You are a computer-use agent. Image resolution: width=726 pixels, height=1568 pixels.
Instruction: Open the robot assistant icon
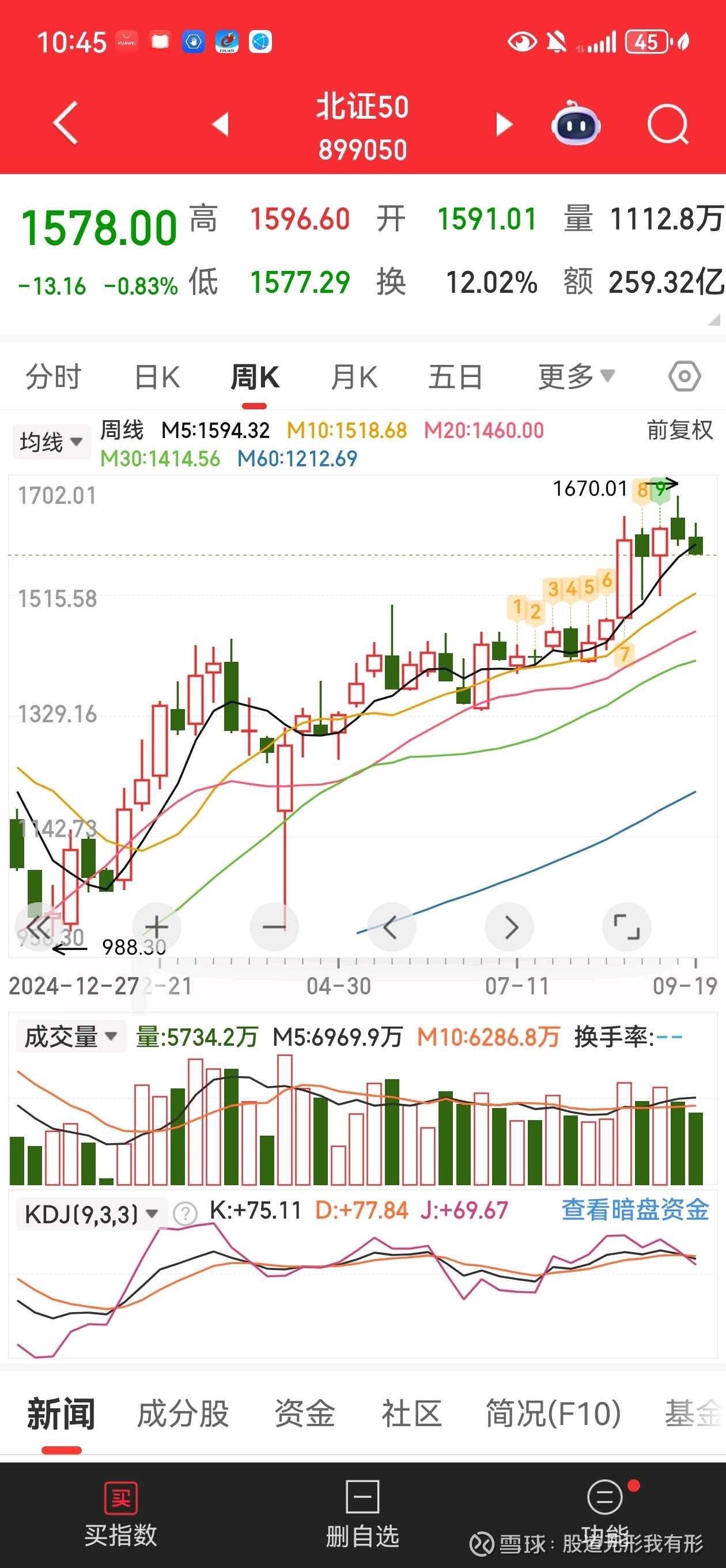(x=576, y=123)
